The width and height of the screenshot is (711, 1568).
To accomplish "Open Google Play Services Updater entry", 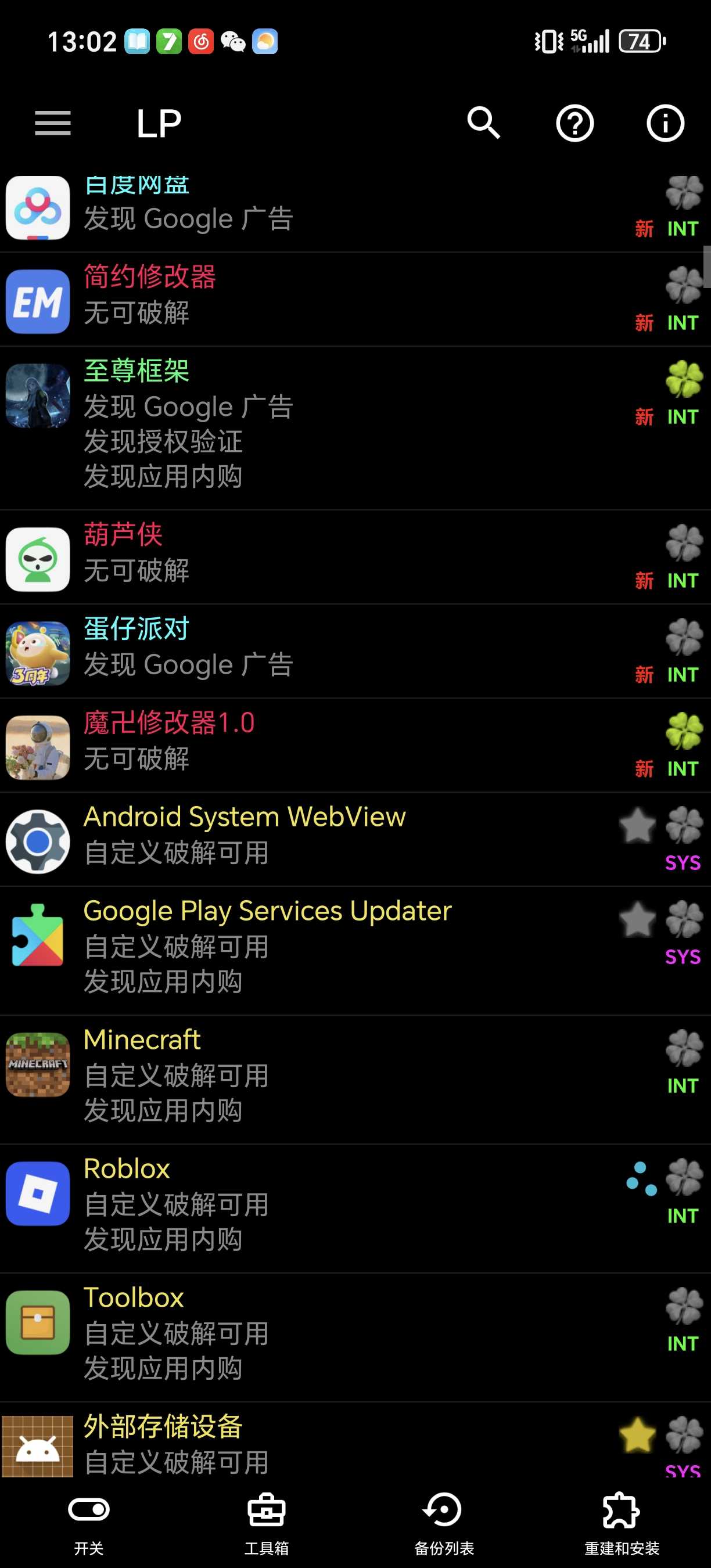I will click(304, 950).
